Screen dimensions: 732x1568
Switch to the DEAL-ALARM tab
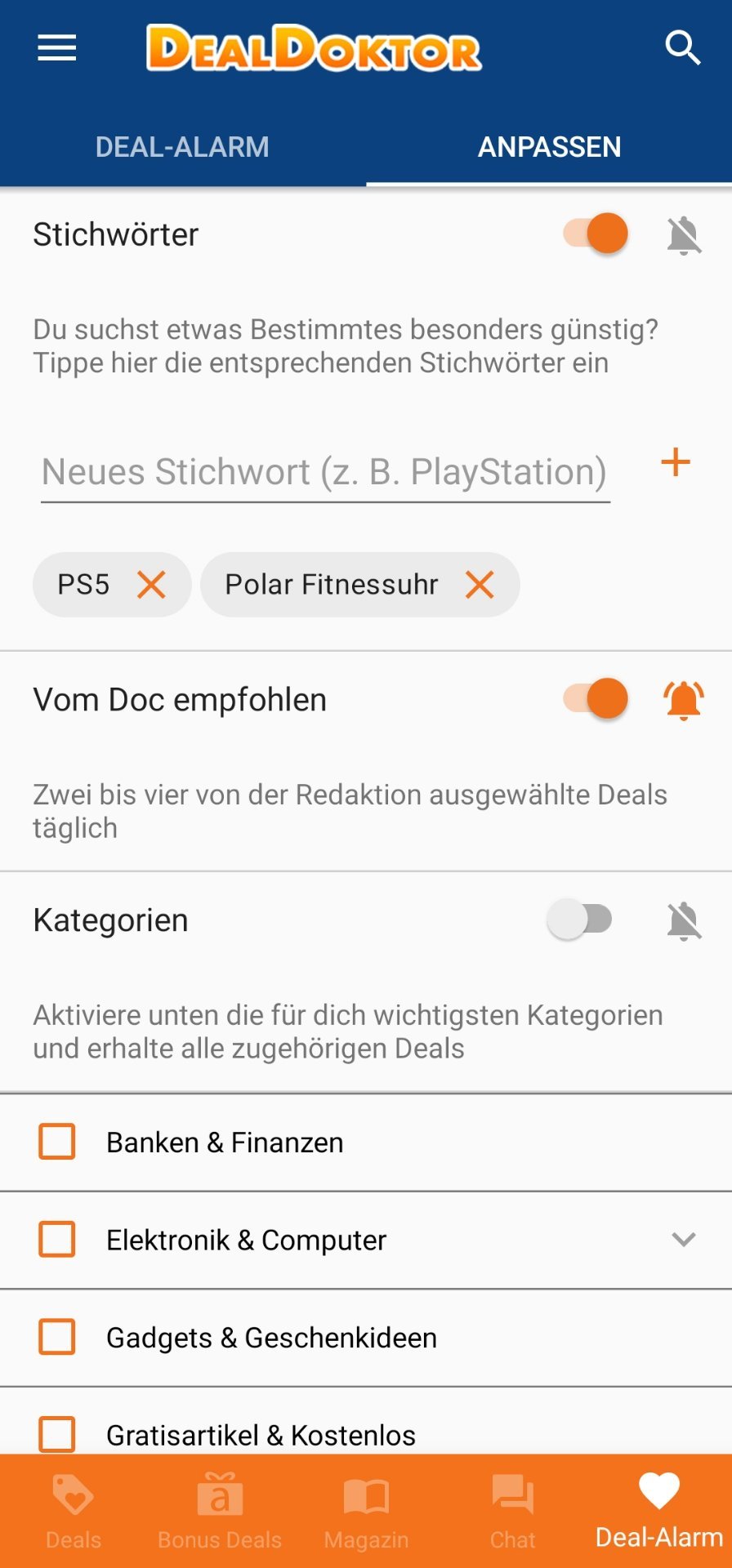coord(182,147)
